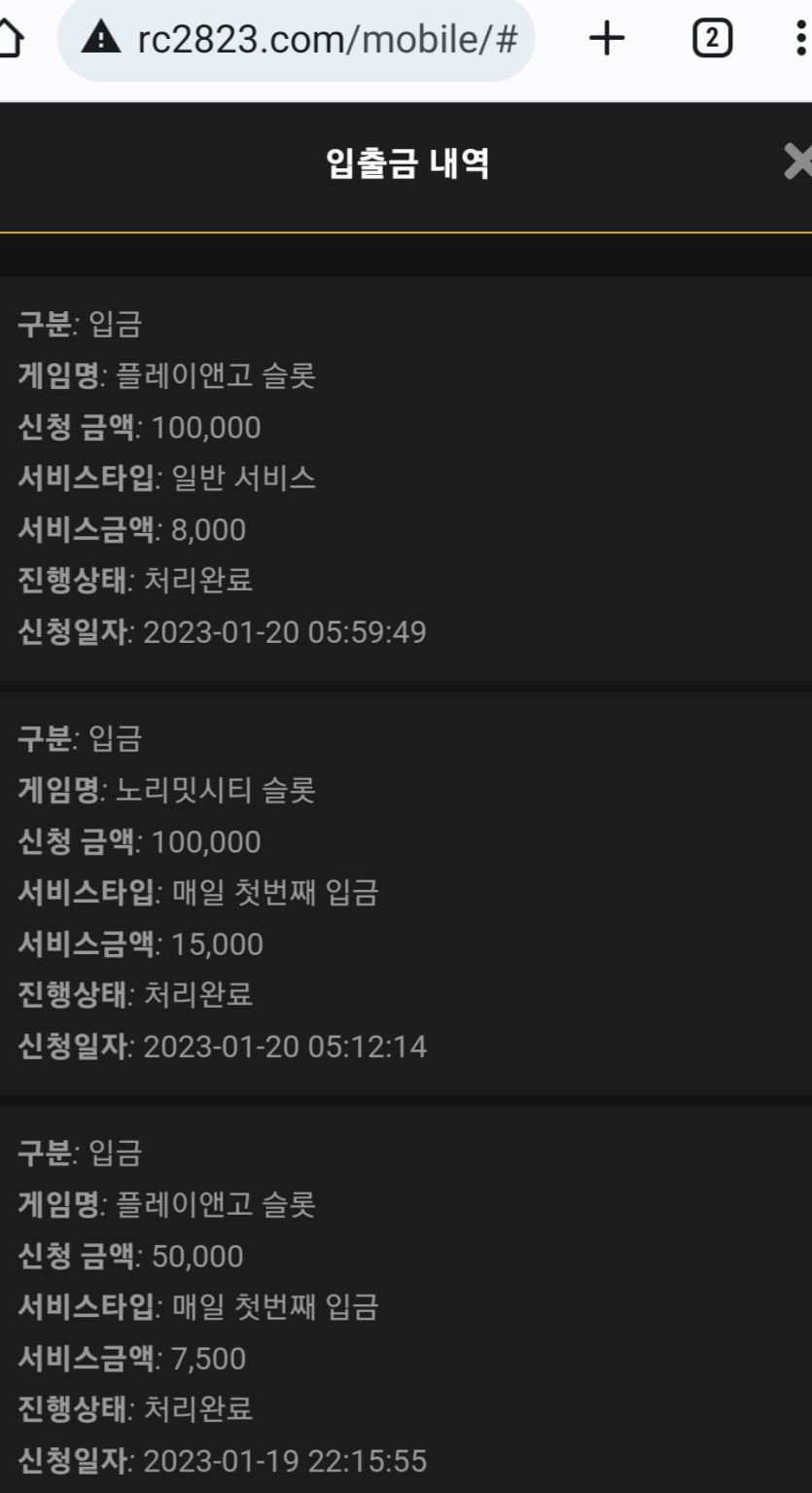The height and width of the screenshot is (1493, 812).
Task: Open the tab switcher showing 2 tabs
Action: pos(712,39)
